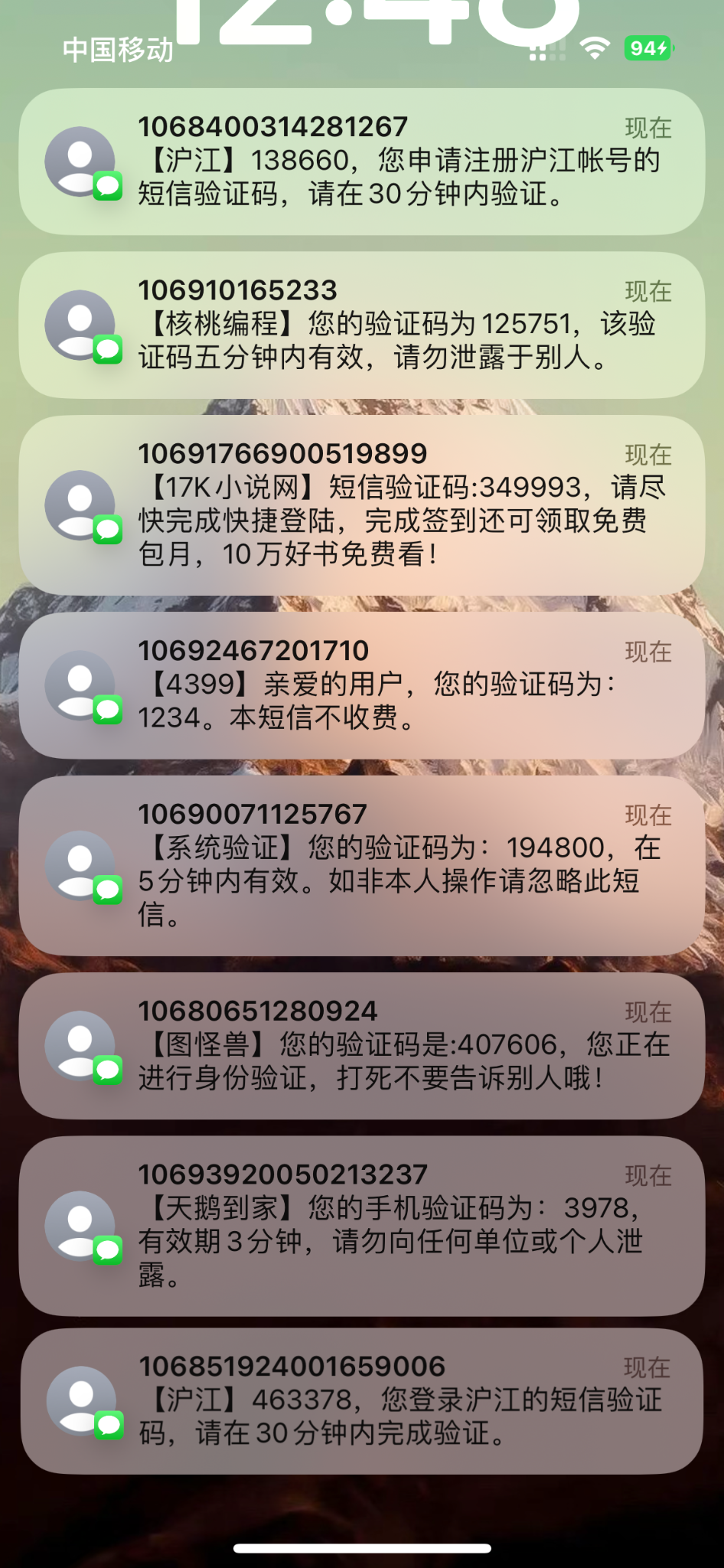Open the 核桃编程 verification code notification
This screenshot has width=724, height=1568.
(362, 325)
